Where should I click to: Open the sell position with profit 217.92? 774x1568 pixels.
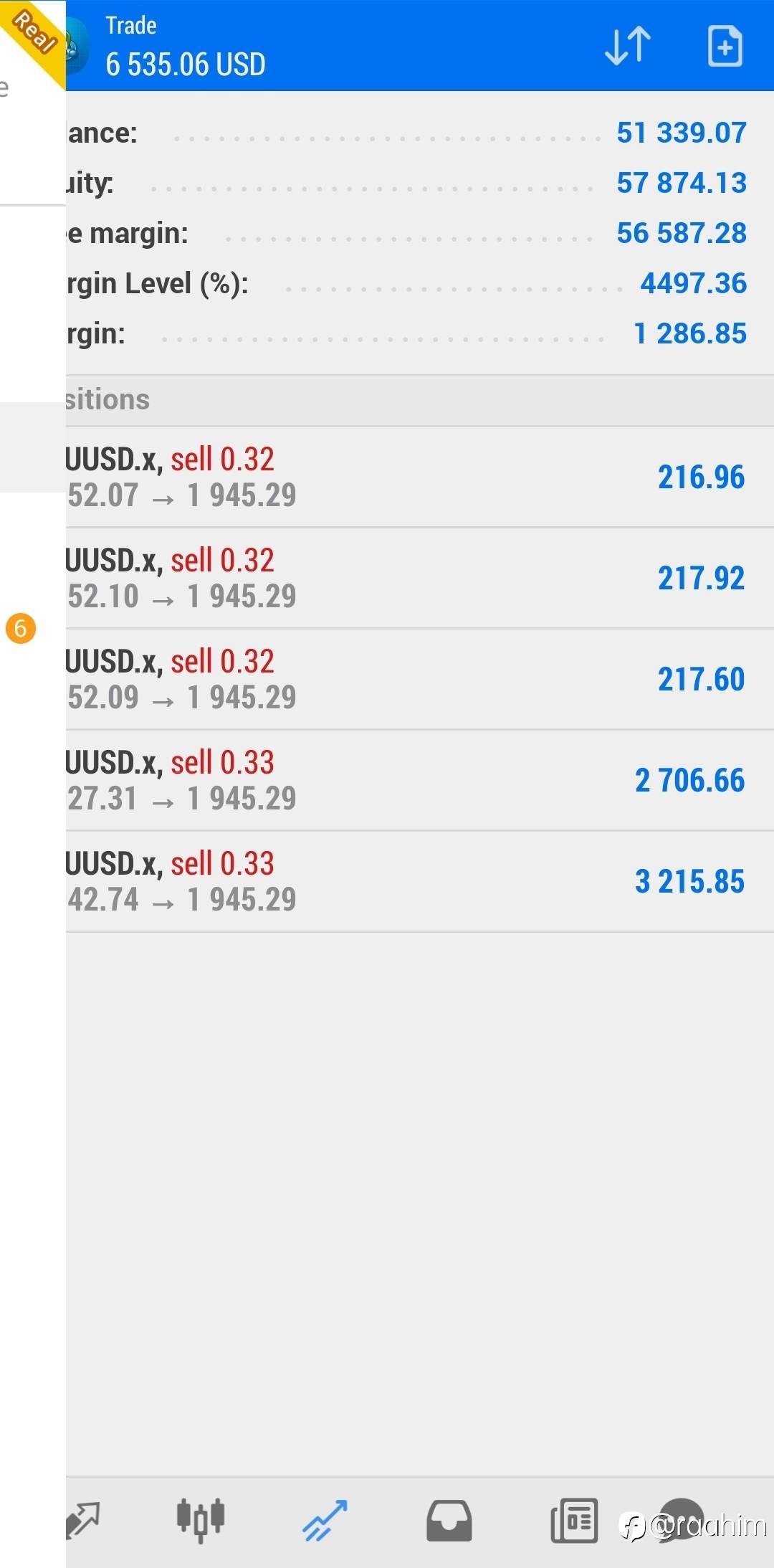click(x=420, y=579)
